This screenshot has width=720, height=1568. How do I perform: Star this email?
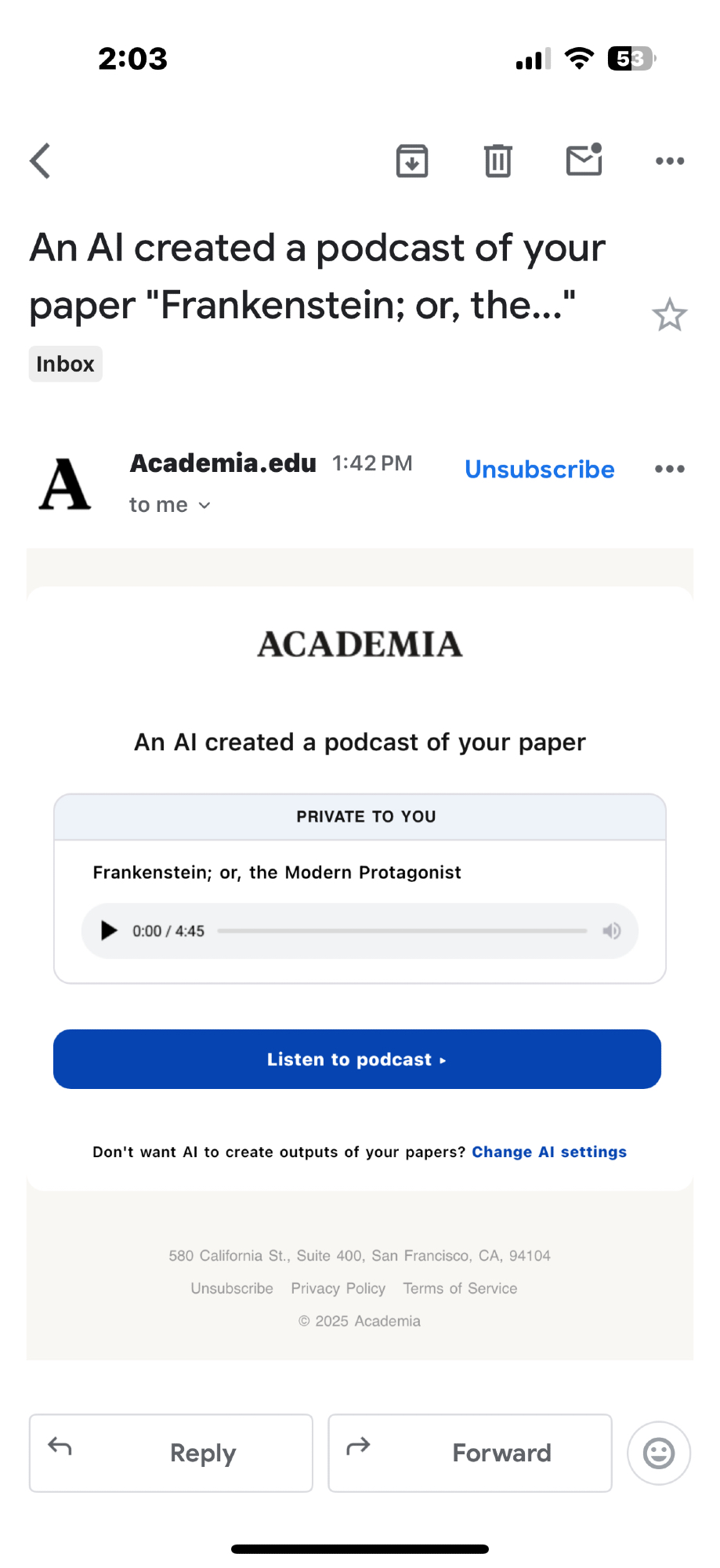click(669, 315)
